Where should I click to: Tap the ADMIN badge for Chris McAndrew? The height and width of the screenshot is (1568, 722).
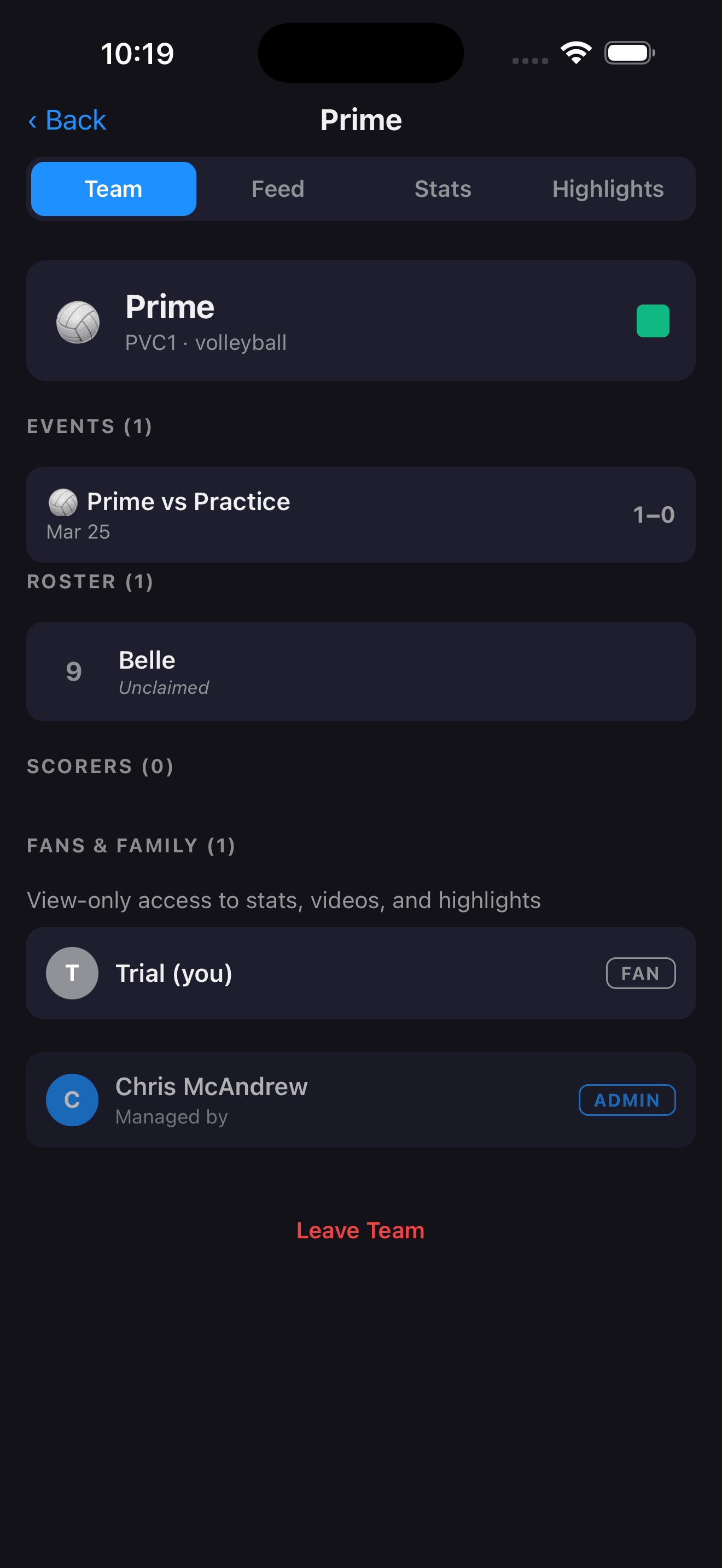click(x=627, y=1099)
